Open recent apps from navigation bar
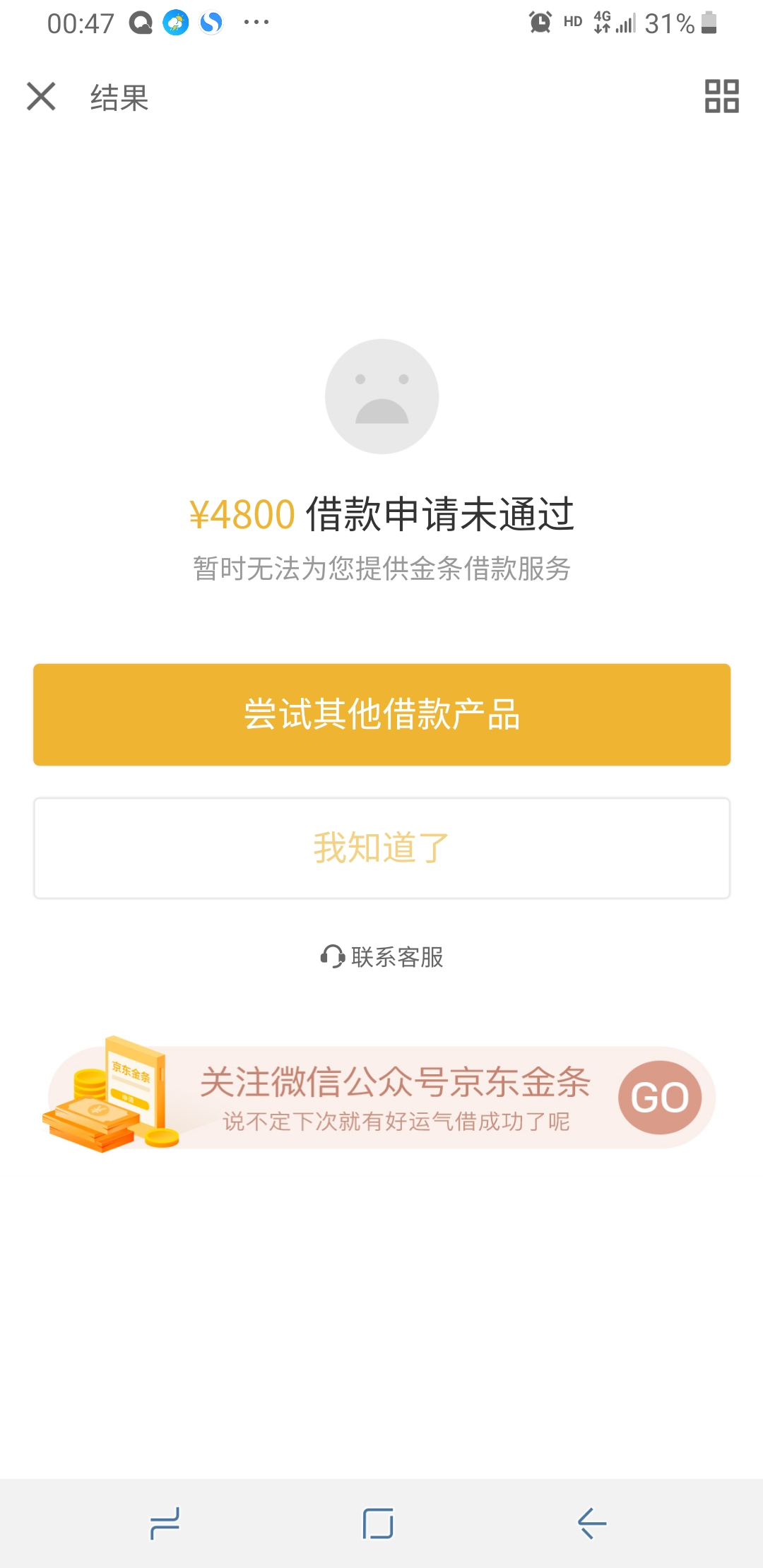 [165, 1523]
